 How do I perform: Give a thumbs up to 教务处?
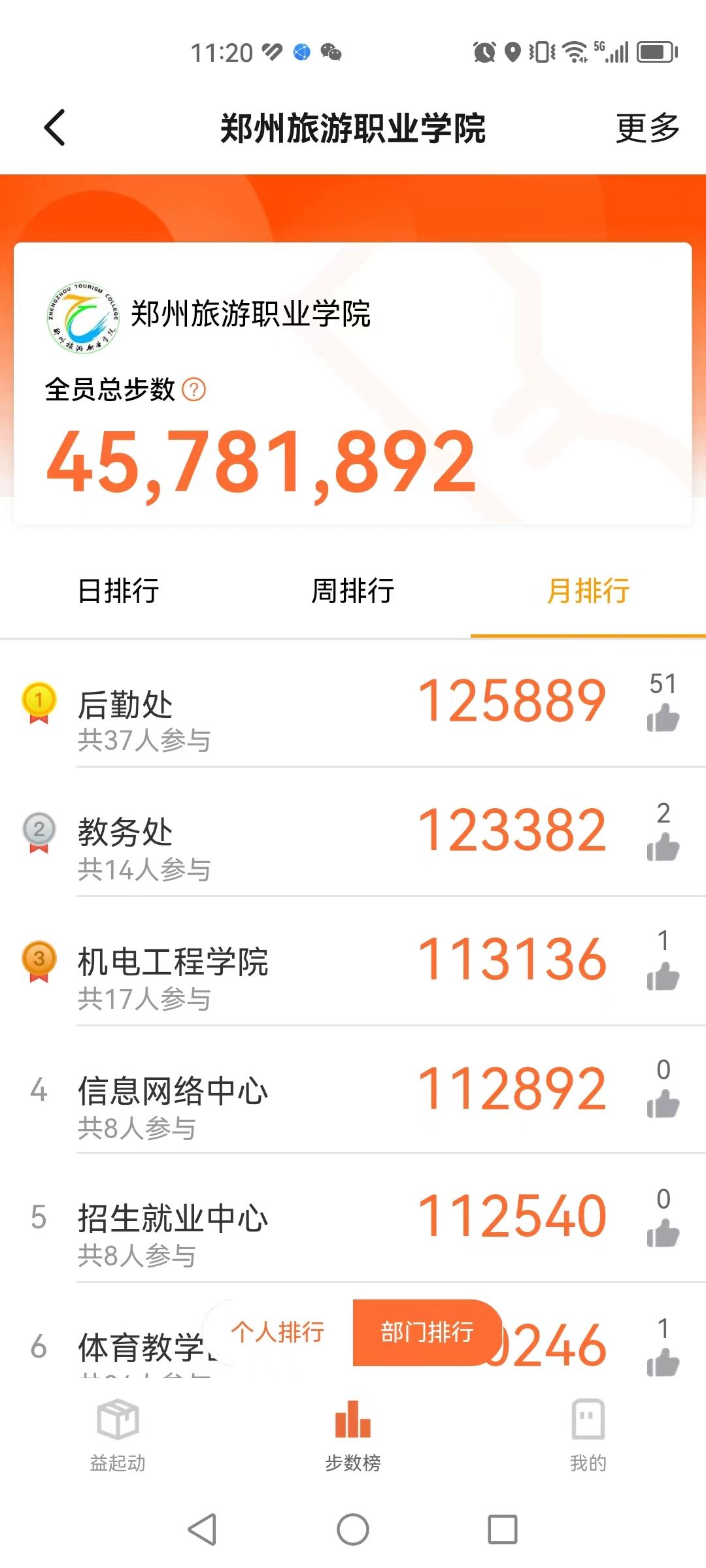[x=663, y=847]
